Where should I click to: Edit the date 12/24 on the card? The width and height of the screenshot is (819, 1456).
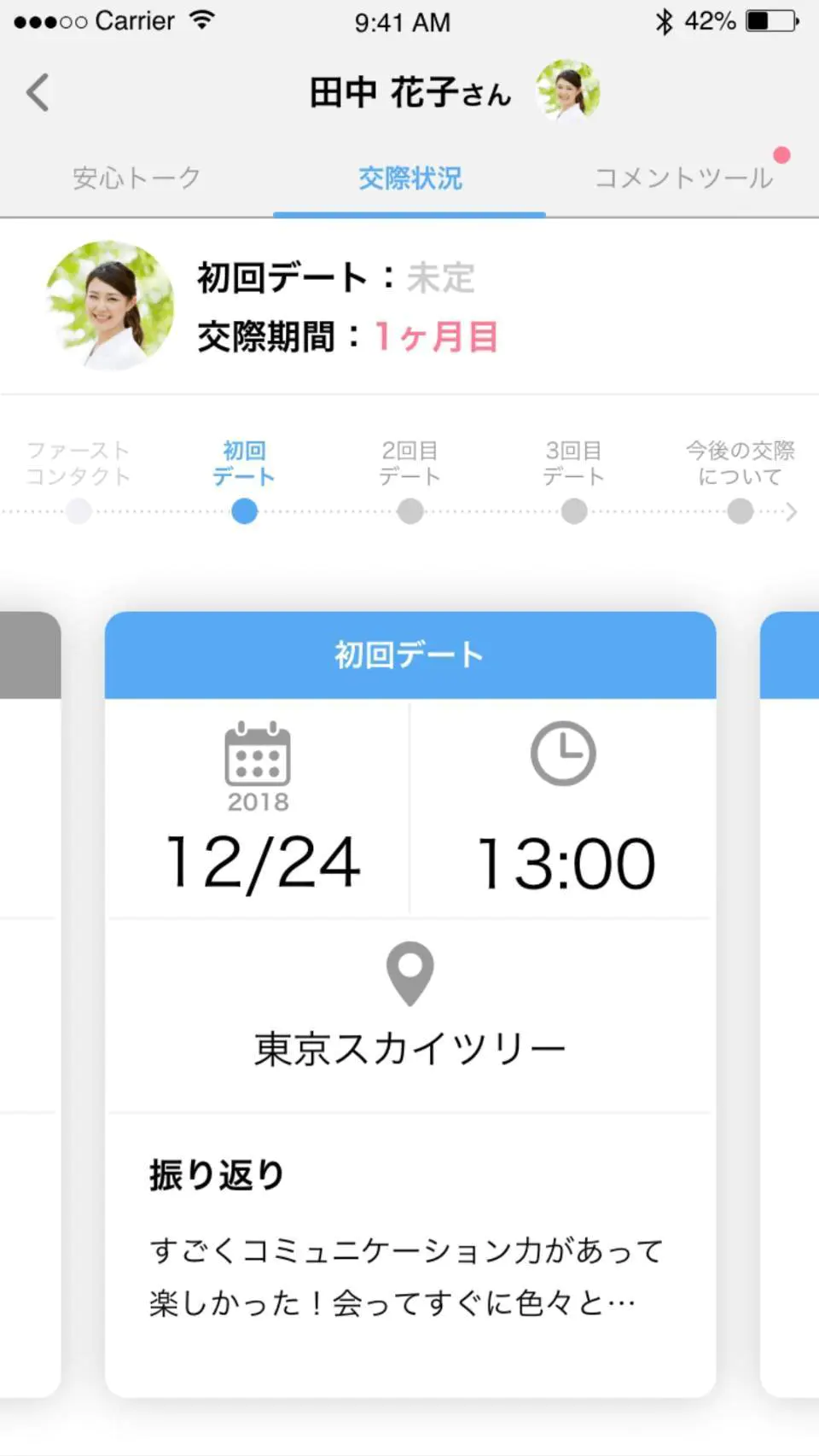coord(261,862)
